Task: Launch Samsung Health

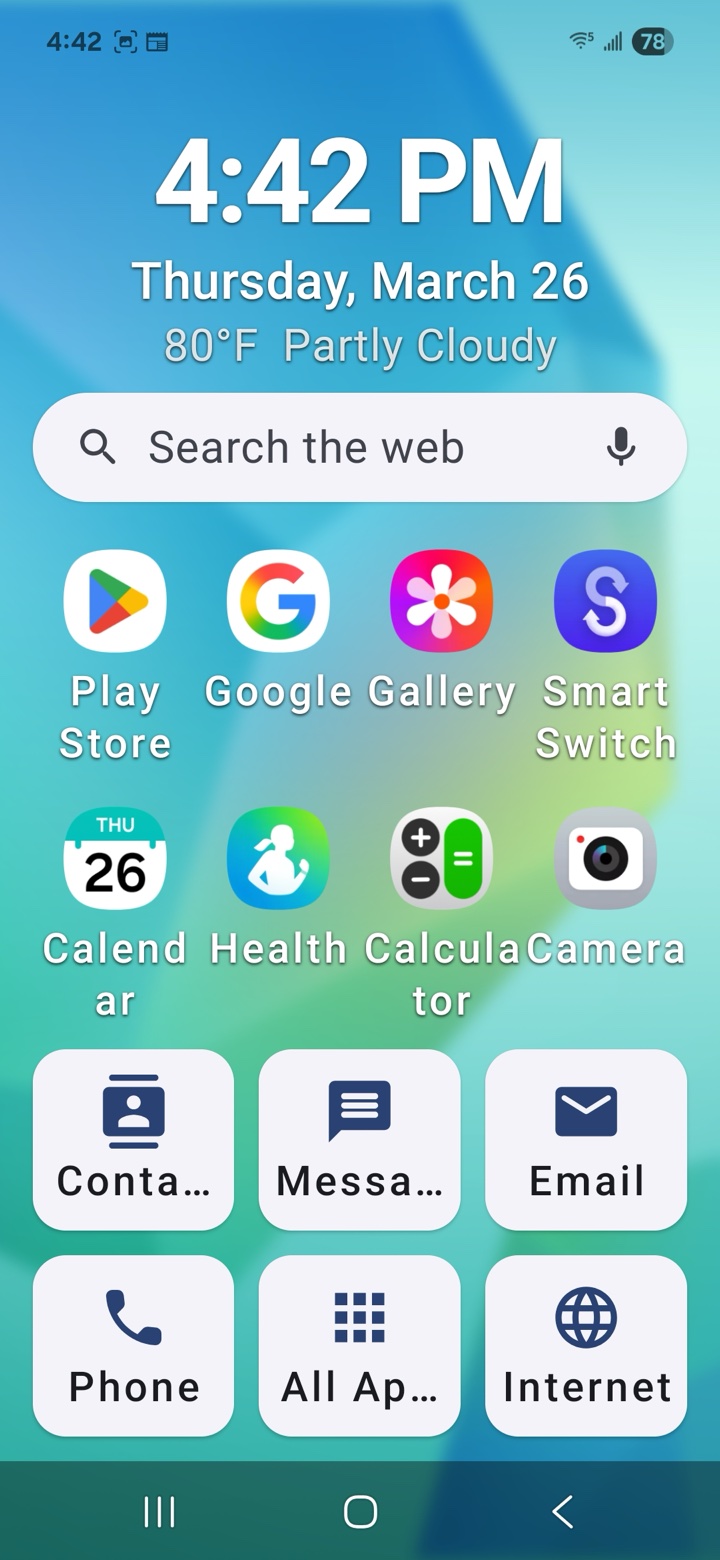Action: point(278,860)
